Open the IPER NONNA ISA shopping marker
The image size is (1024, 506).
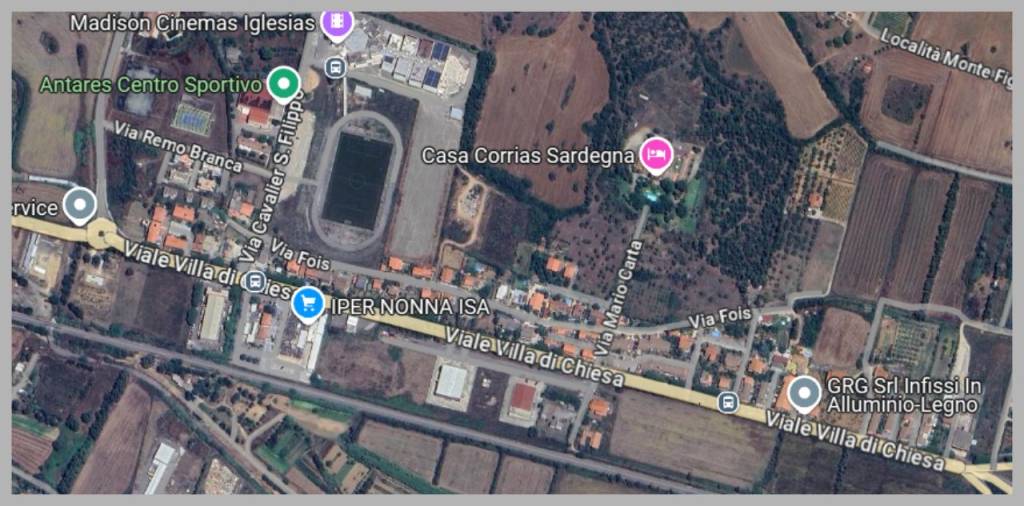pos(308,301)
